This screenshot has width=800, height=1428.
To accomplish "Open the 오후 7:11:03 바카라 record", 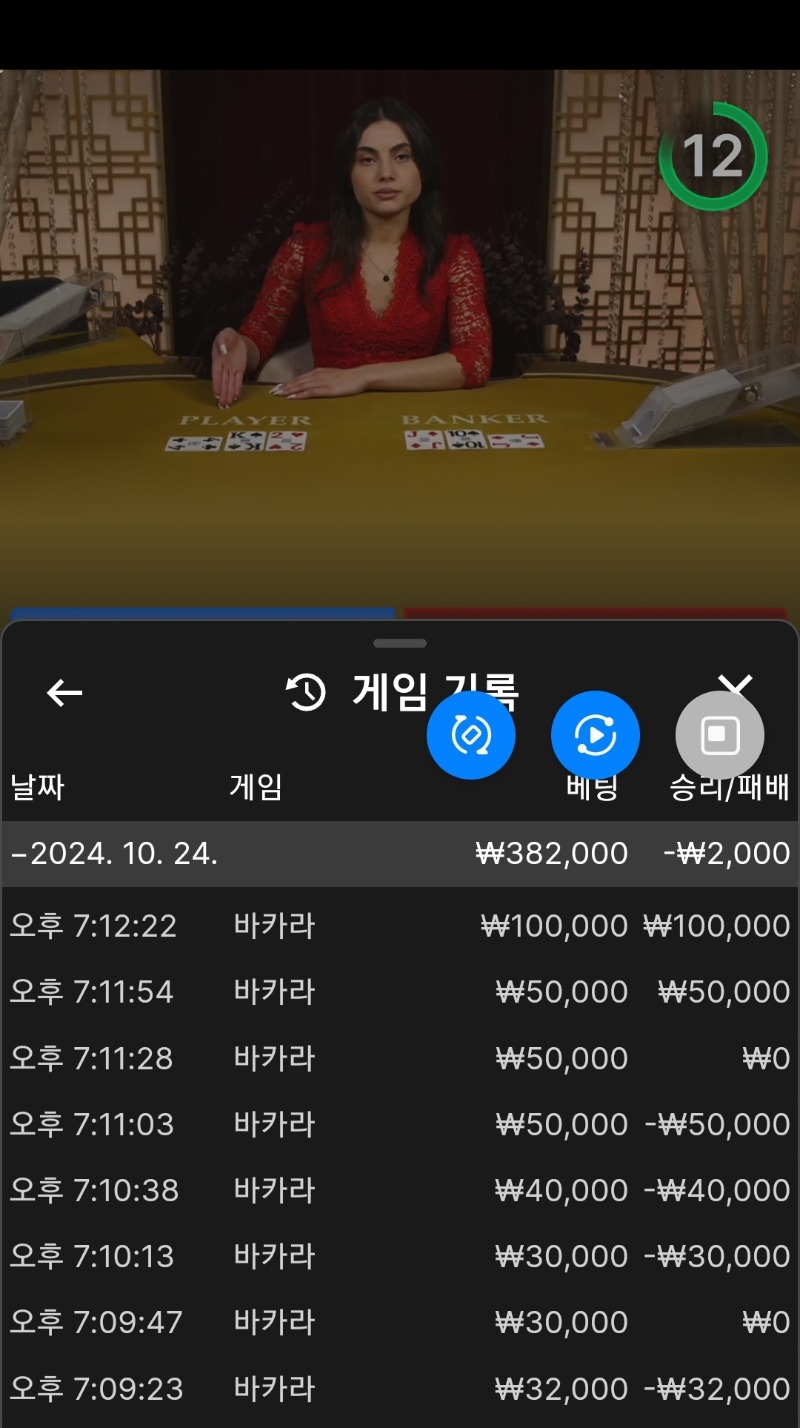I will pos(400,1124).
